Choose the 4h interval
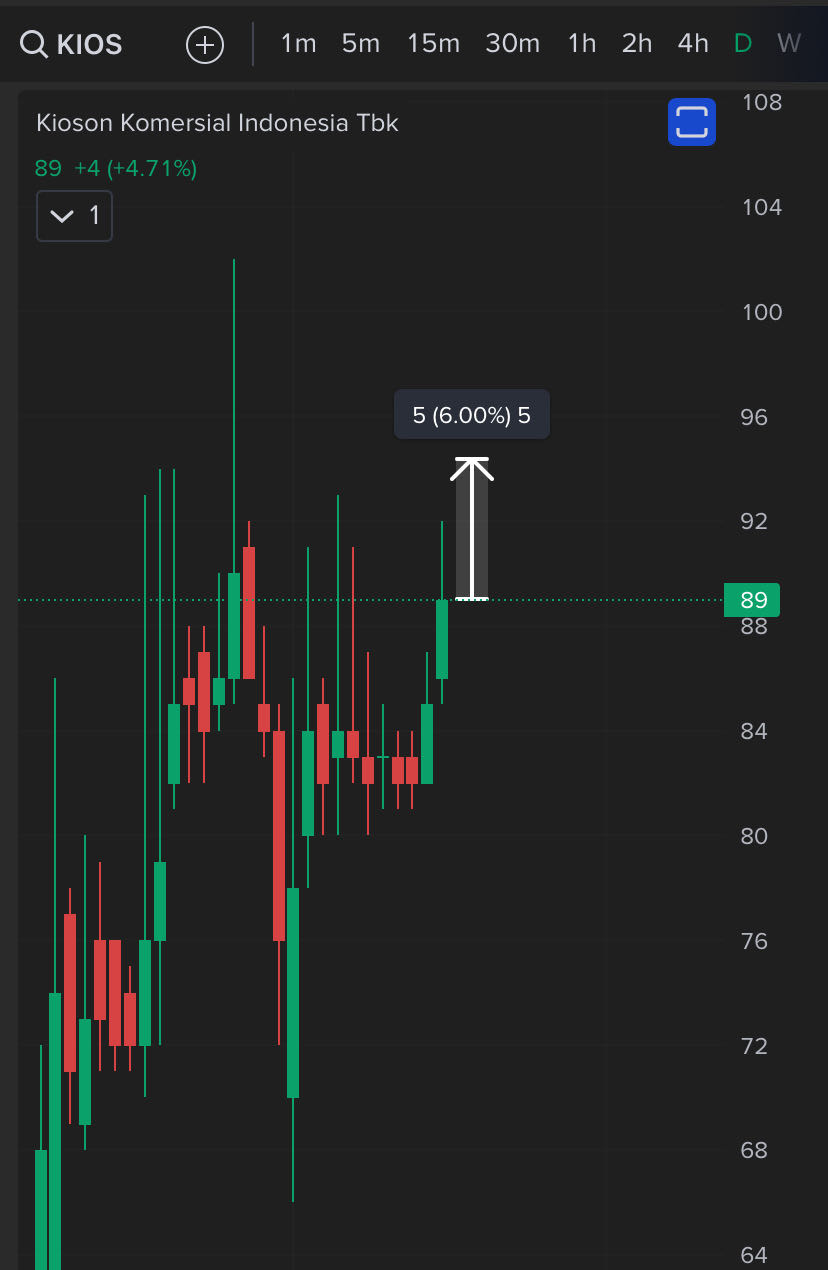Viewport: 828px width, 1270px height. pyautogui.click(x=692, y=44)
